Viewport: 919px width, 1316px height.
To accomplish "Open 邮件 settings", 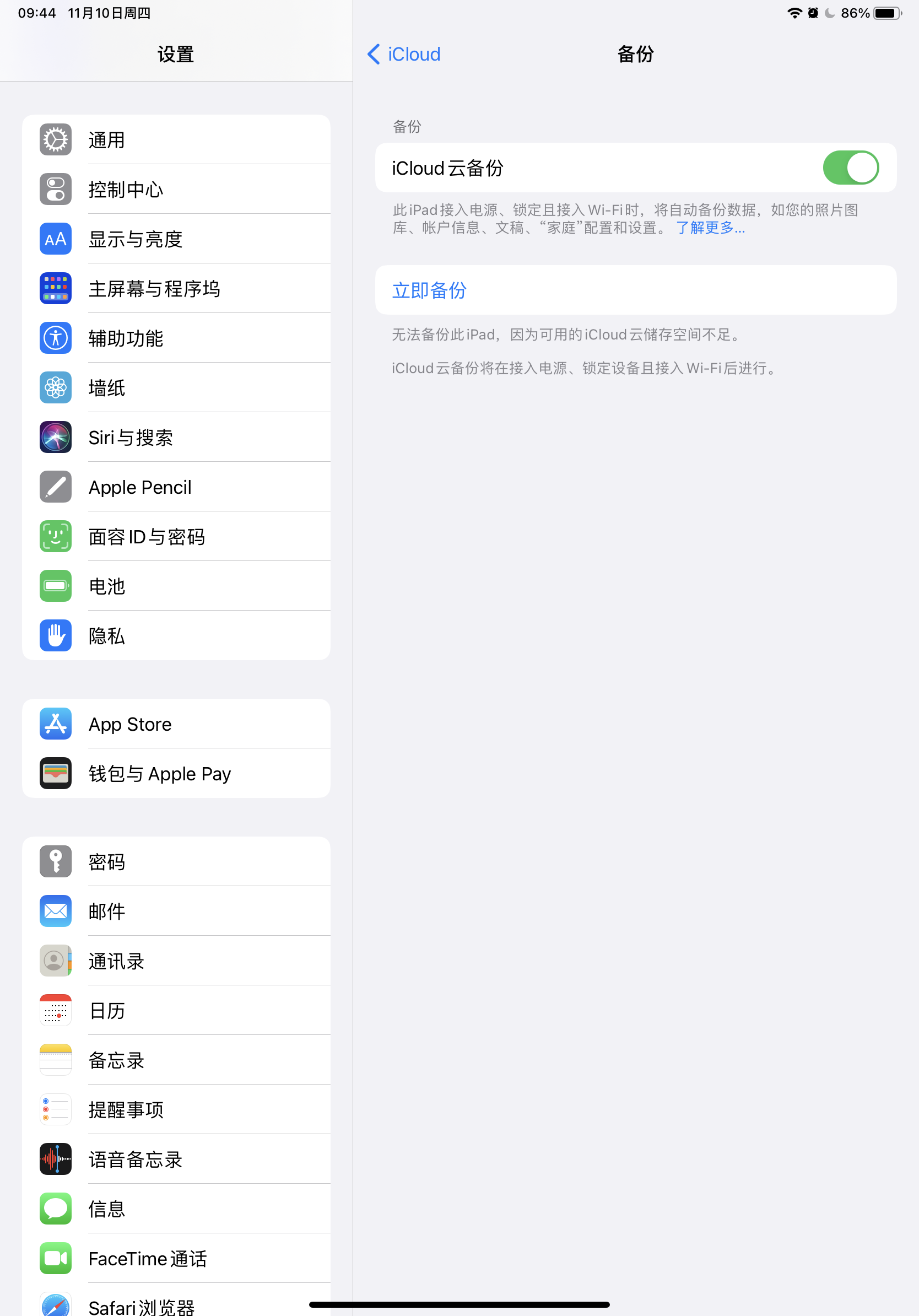I will point(176,911).
